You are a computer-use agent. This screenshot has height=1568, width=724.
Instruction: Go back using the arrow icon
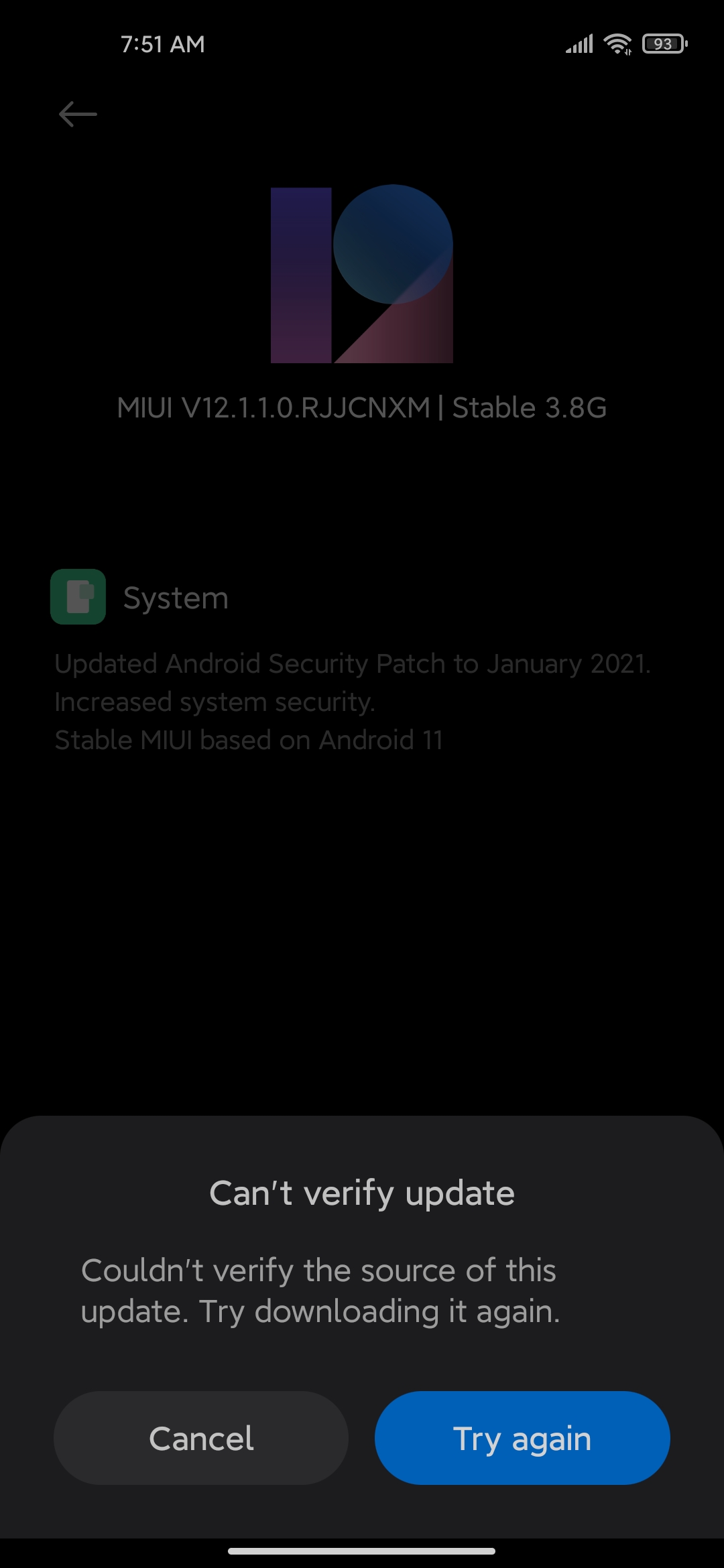tap(78, 114)
